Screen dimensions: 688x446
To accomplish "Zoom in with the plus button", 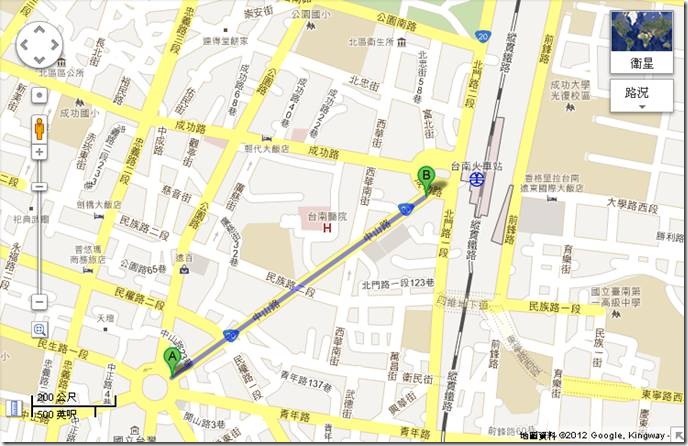I will (x=39, y=152).
